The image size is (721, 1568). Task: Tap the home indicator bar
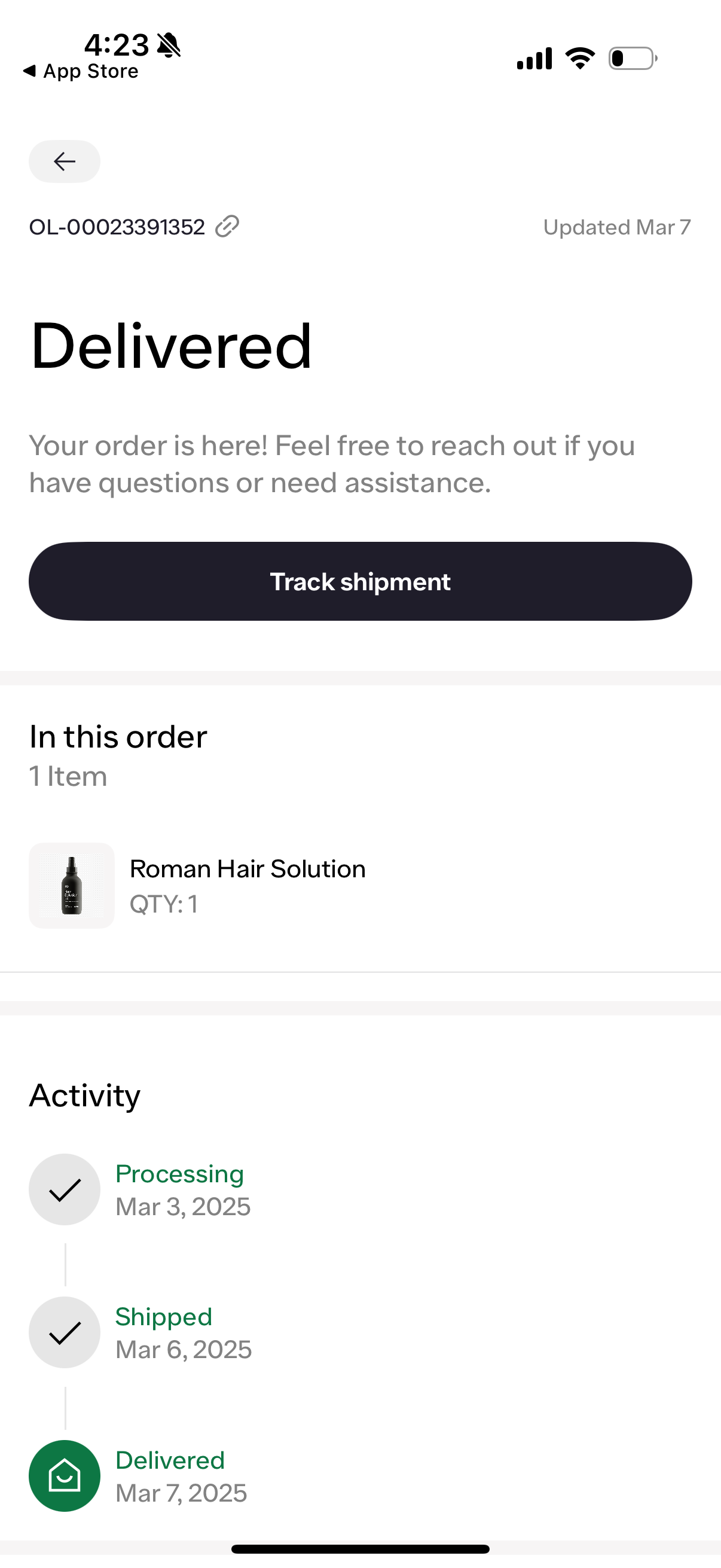point(360,1549)
